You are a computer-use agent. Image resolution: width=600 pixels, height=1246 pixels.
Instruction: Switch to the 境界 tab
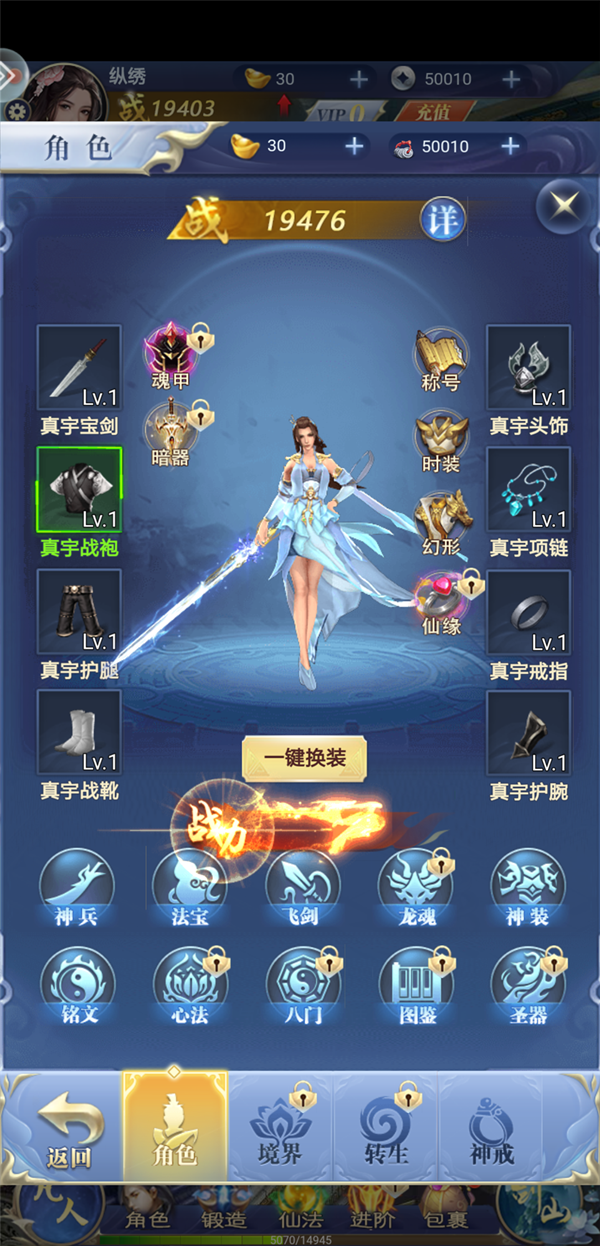tap(281, 1132)
